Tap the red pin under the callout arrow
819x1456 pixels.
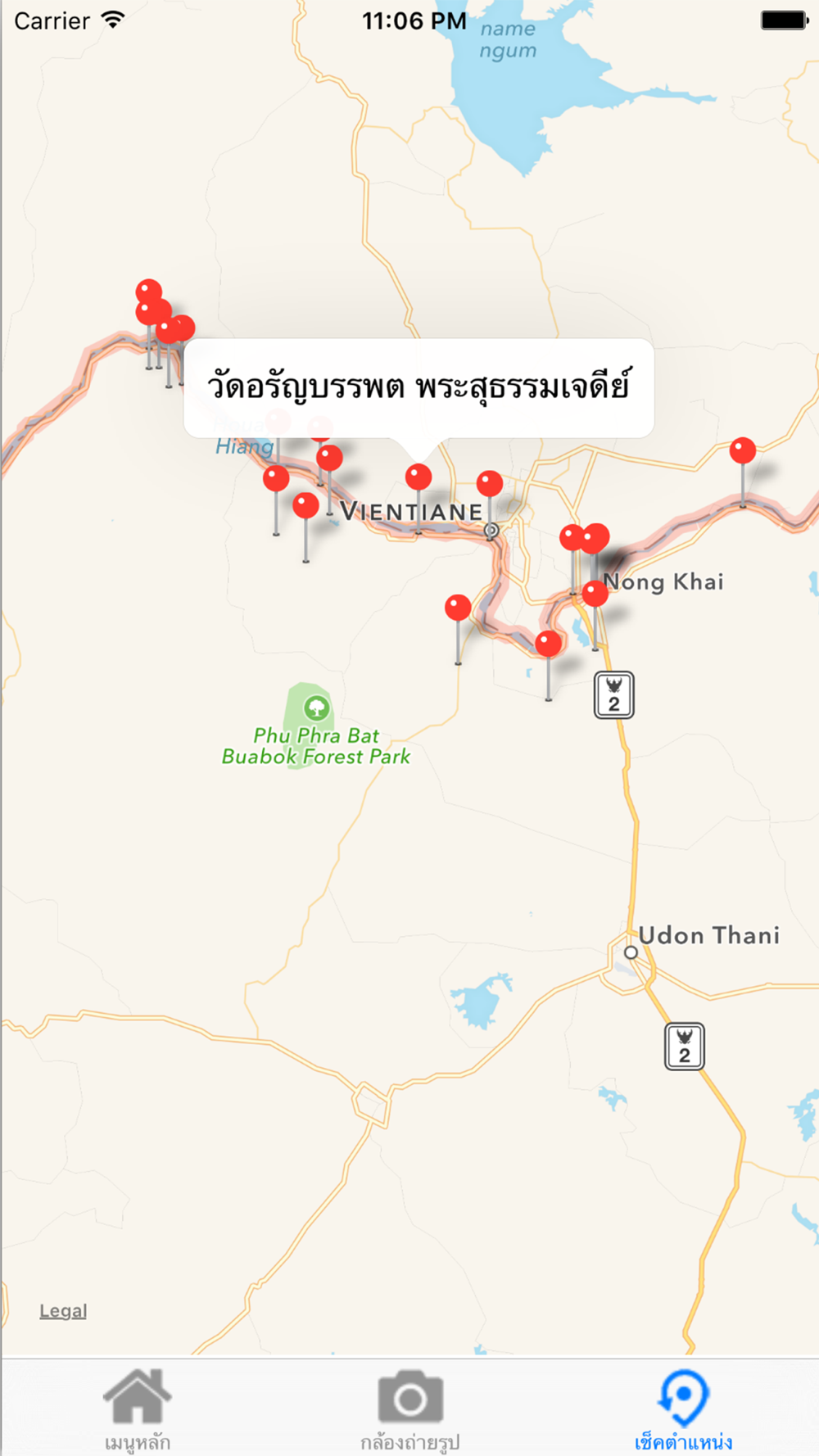click(419, 477)
